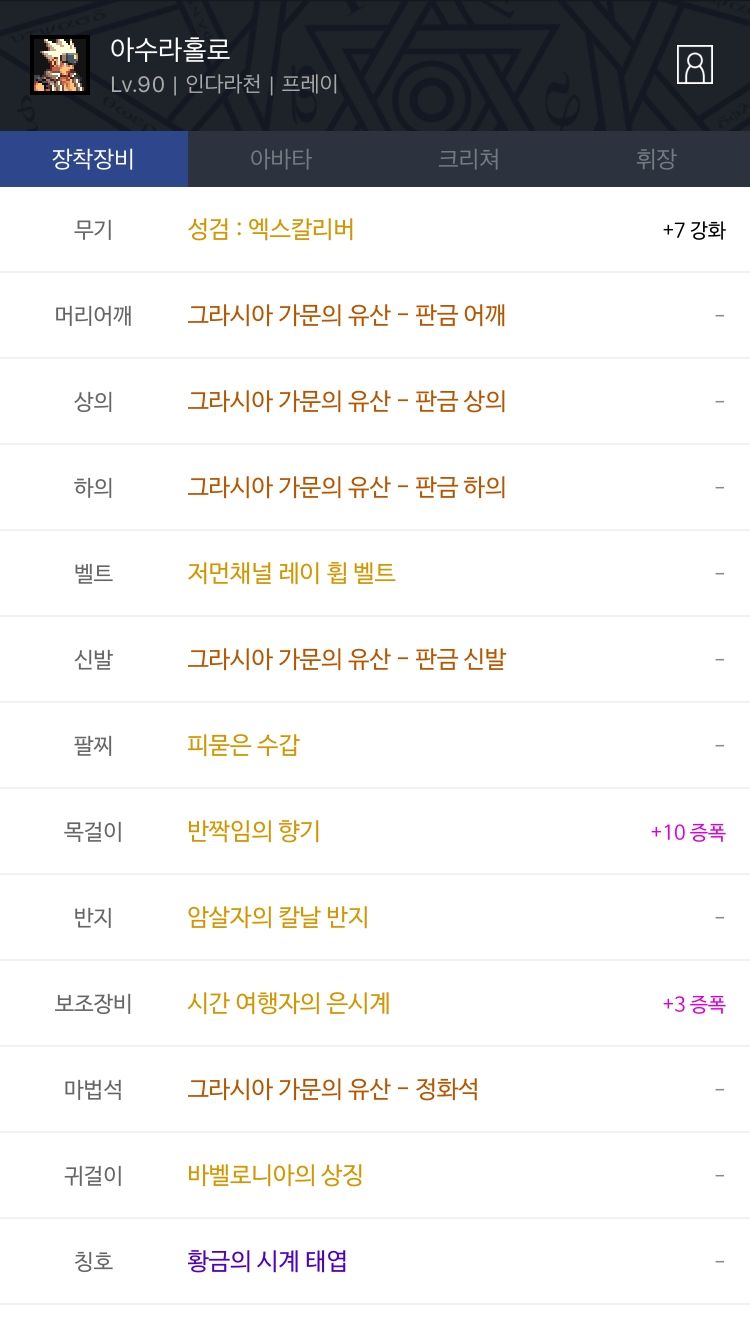Open magic stone 정화석 item

pyautogui.click(x=333, y=1090)
